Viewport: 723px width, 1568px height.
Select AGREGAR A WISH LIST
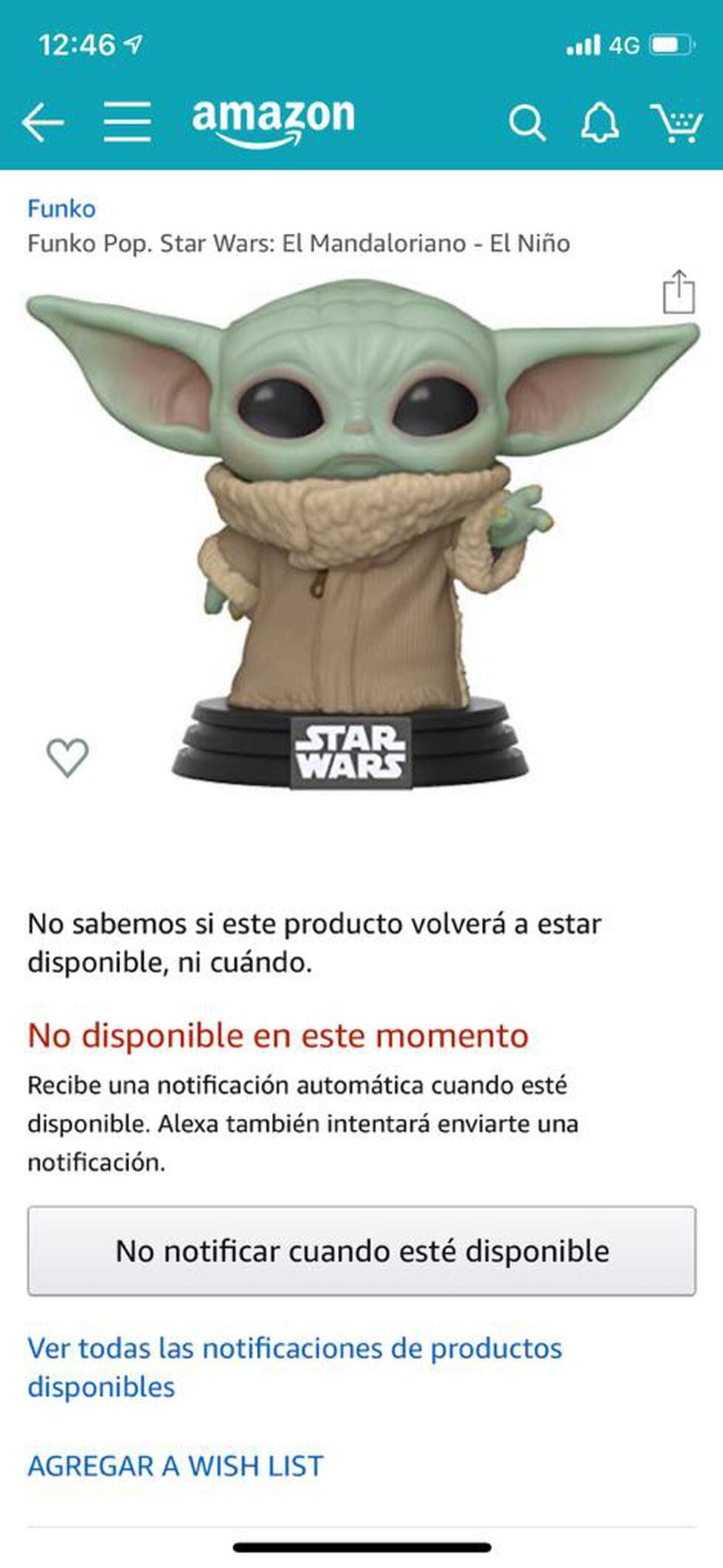coord(176,1465)
